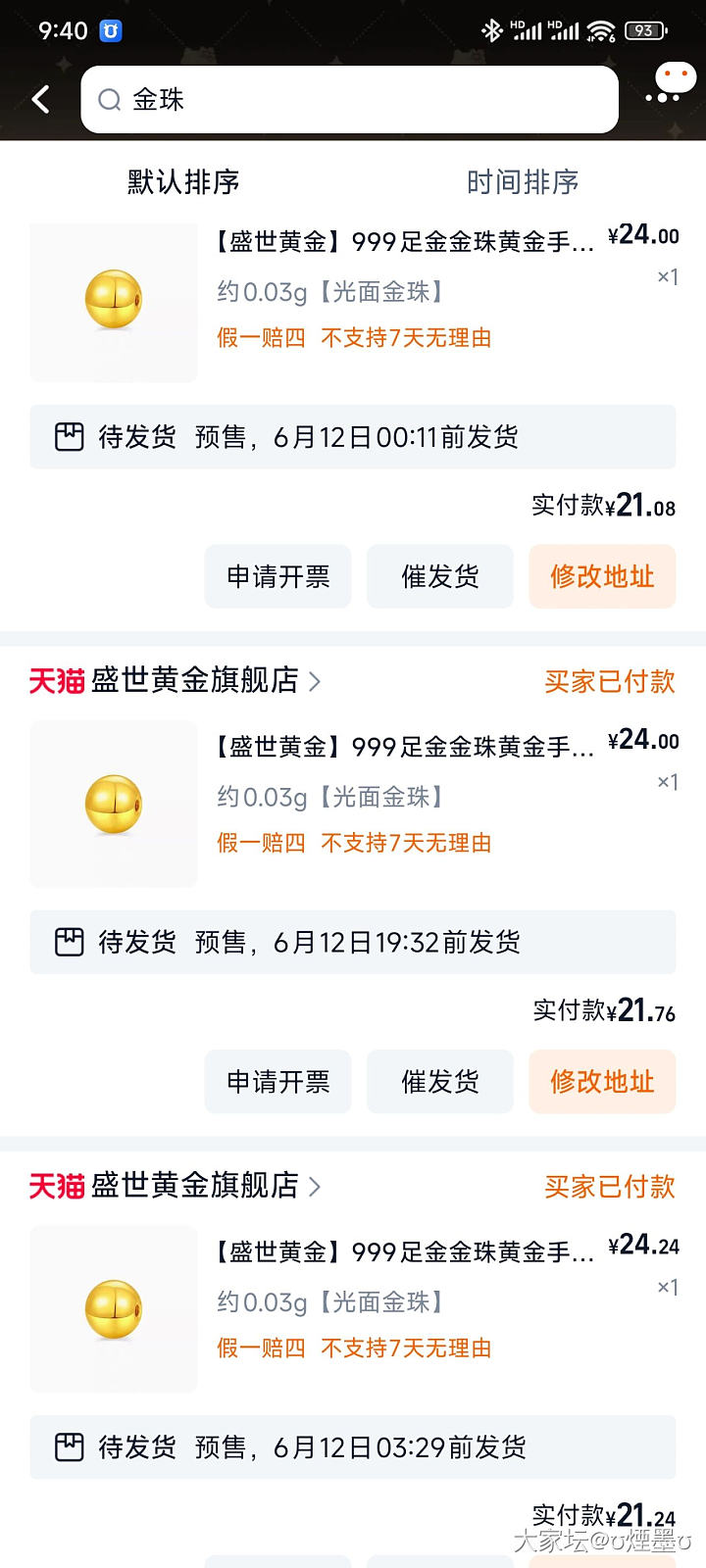706x1568 pixels.
Task: Open the message bubble menu icon at top right
Action: point(672,84)
